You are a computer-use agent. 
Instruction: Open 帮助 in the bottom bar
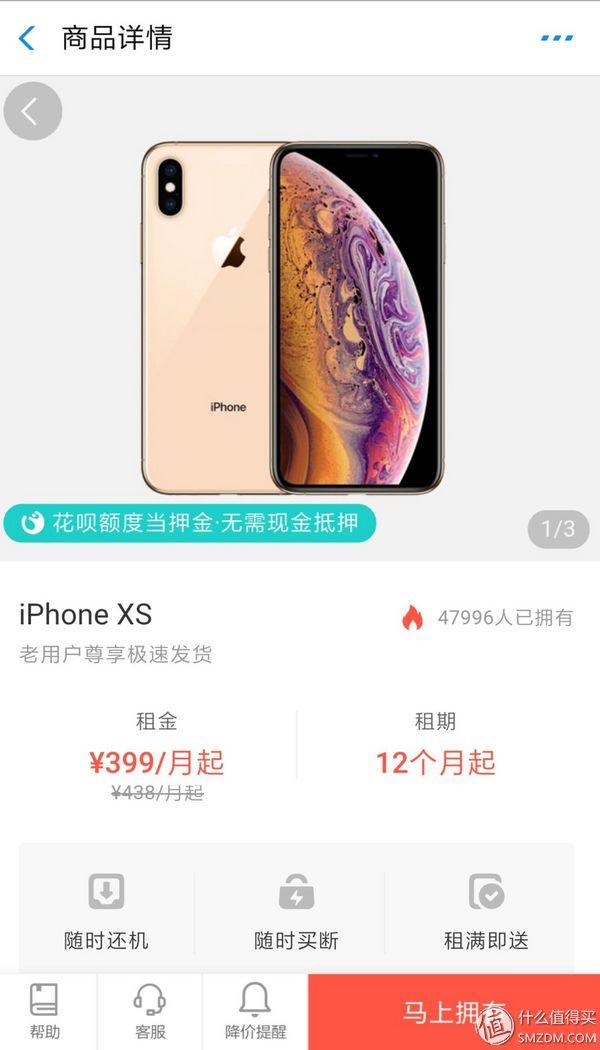pos(44,1011)
